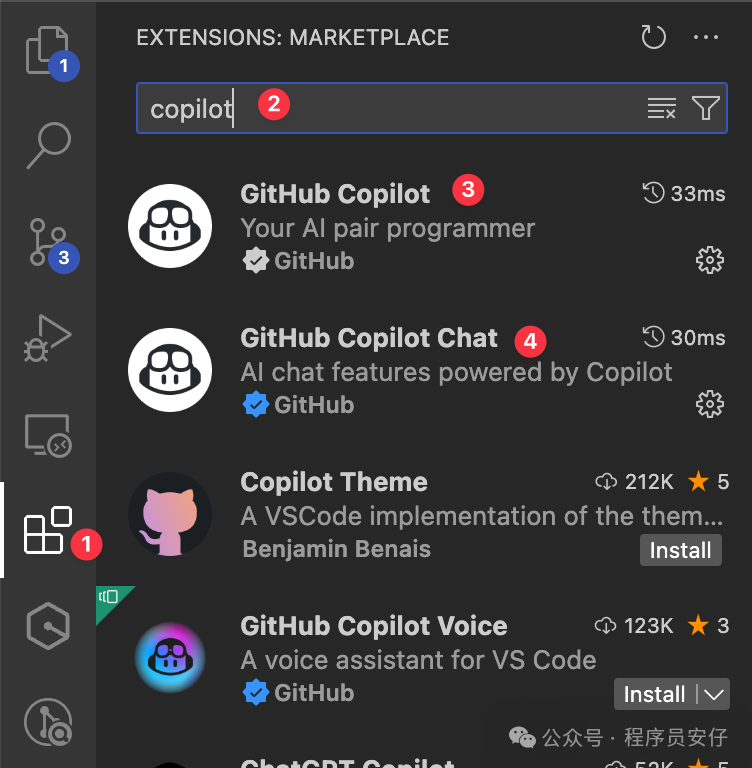Screen dimensions: 752x768
Task: Open the gear settings for GitHub Copilot
Action: (x=709, y=261)
